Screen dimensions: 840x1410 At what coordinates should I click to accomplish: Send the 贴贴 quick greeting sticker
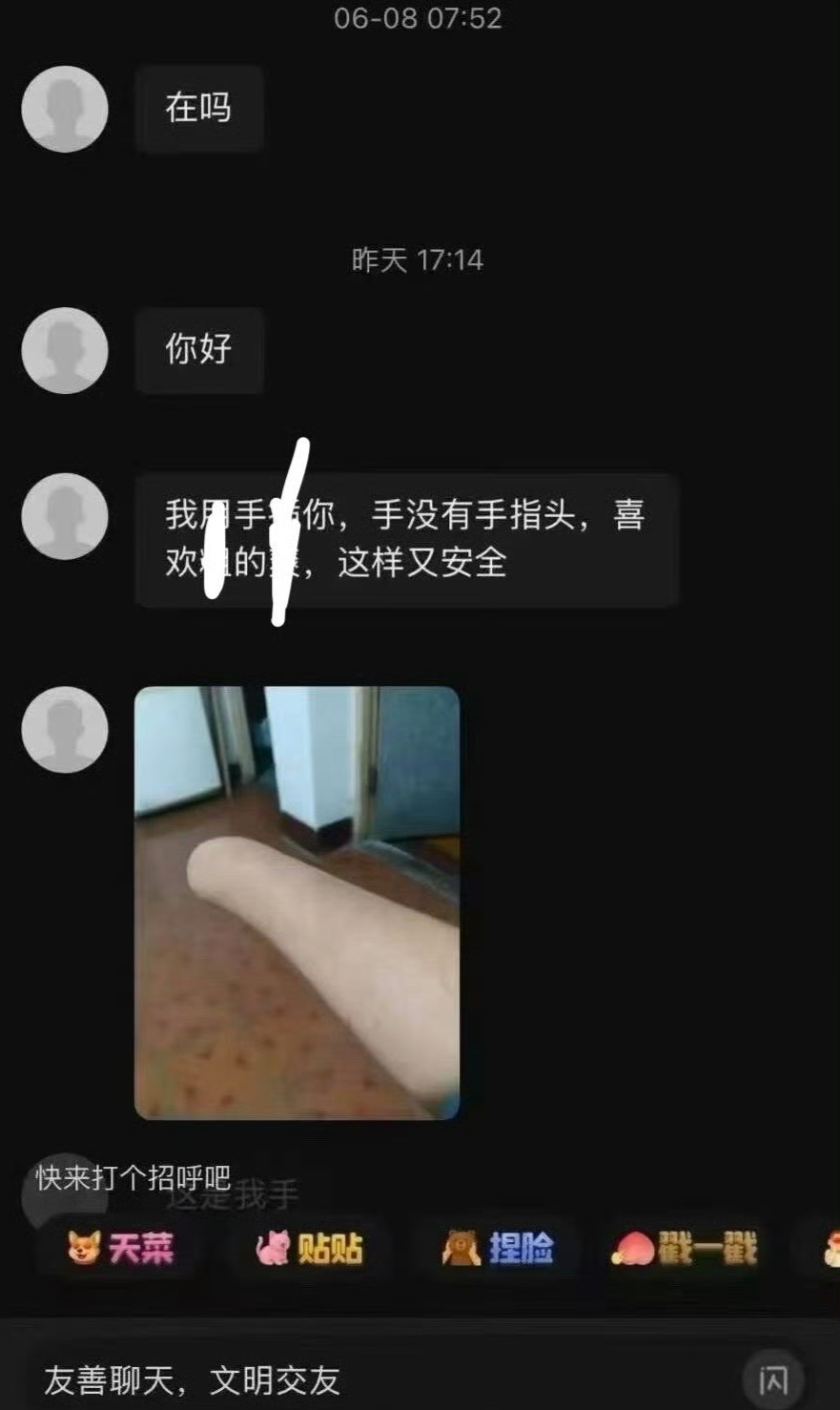(x=310, y=1248)
